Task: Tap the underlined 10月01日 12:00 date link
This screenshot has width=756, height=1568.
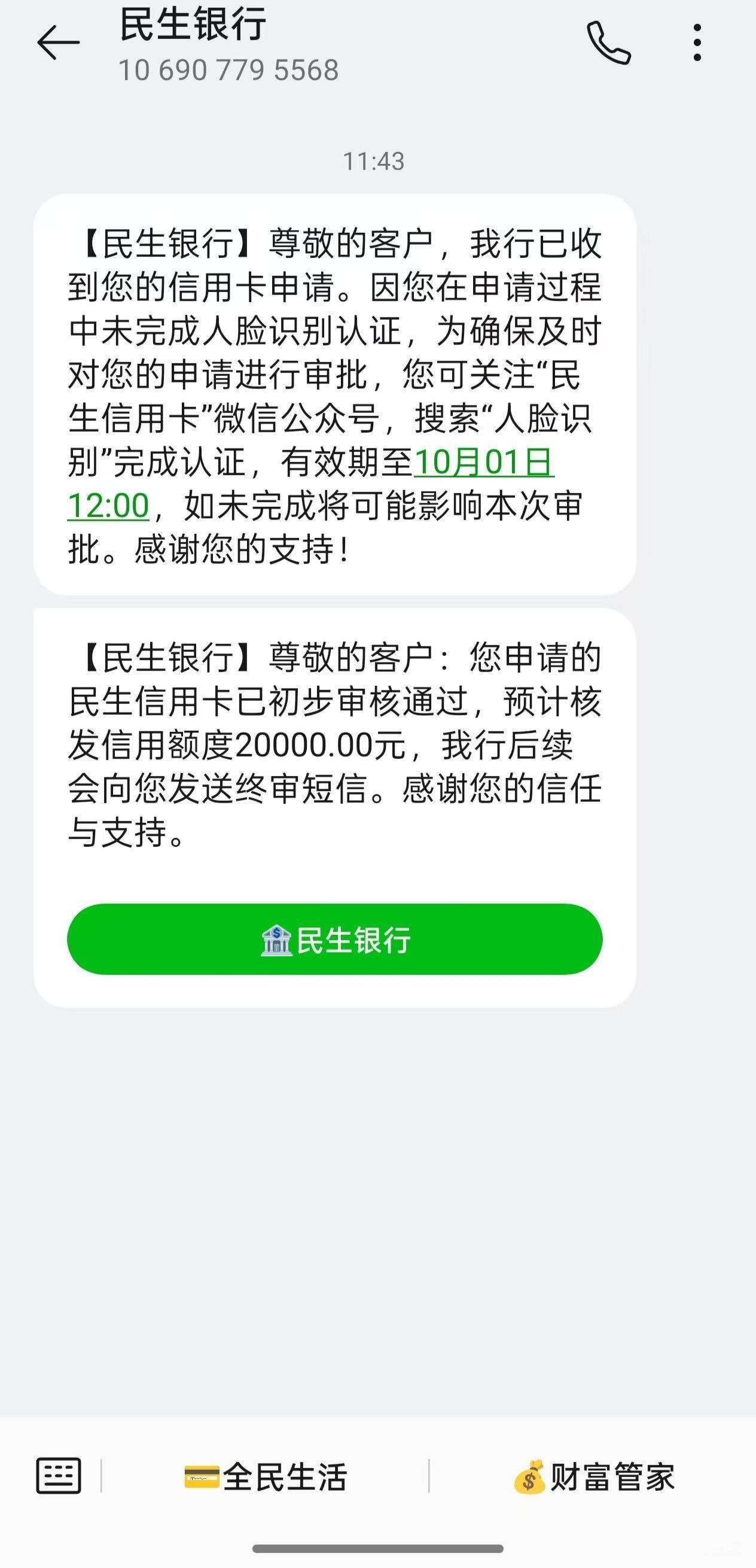Action: [483, 462]
